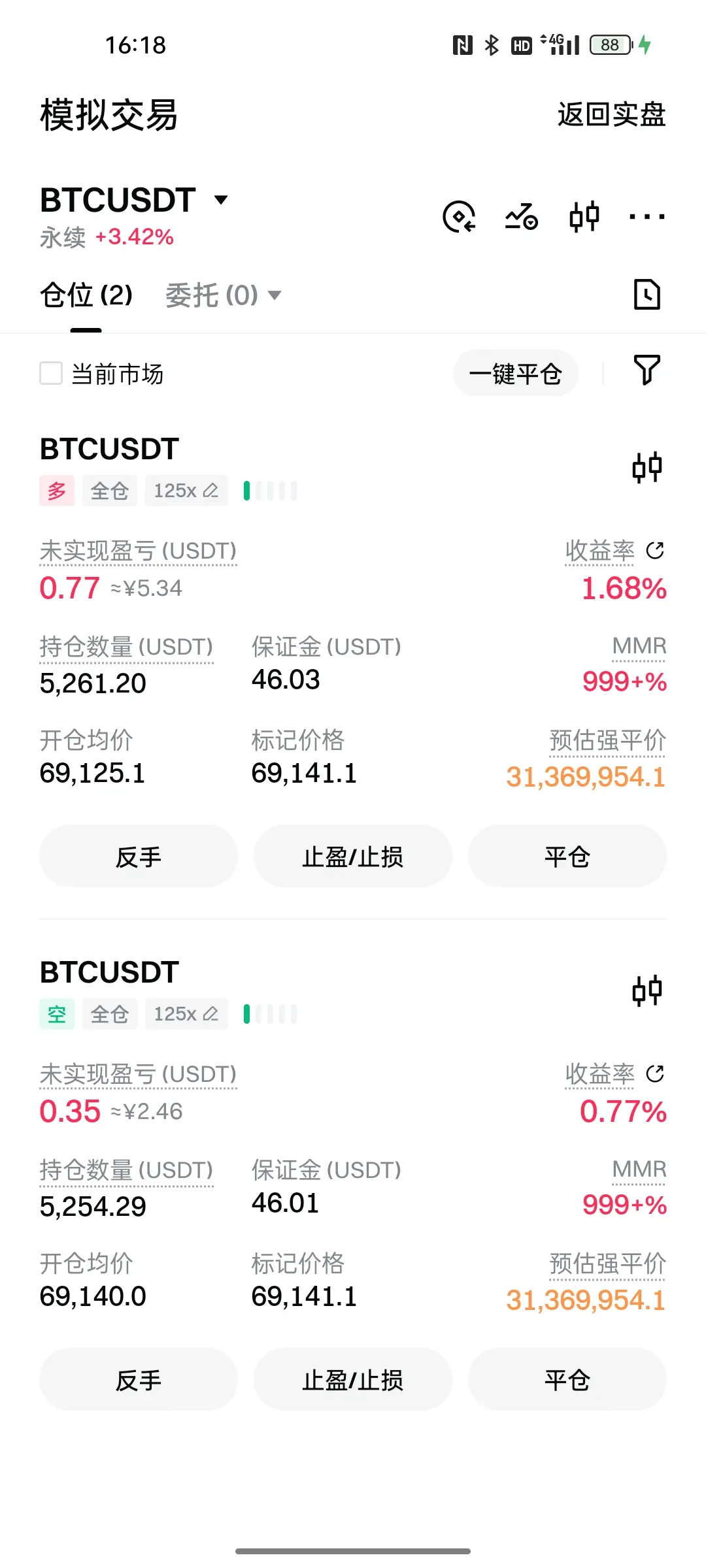706x1568 pixels.
Task: Edit the 125x leverage on the 多 position
Action: click(x=186, y=491)
